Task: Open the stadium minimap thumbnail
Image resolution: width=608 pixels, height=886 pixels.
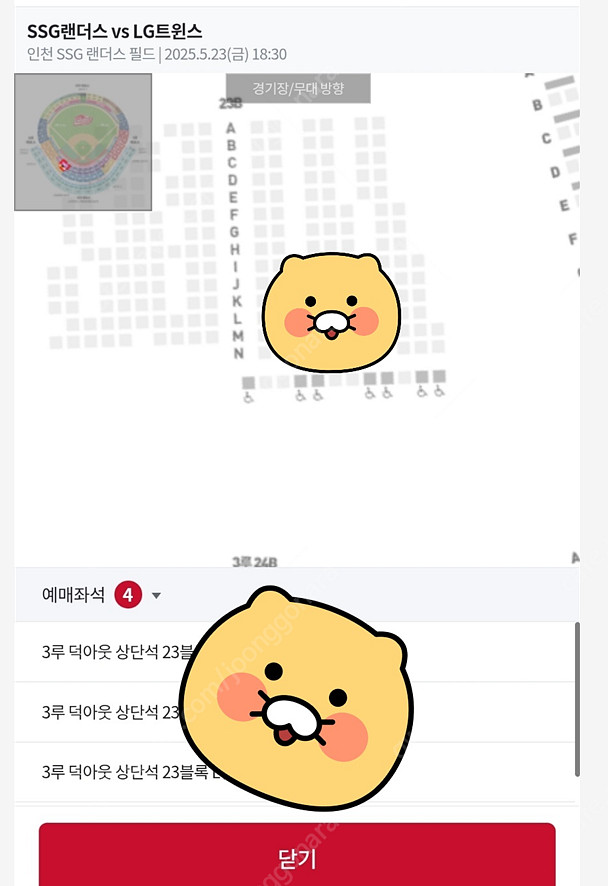Action: pyautogui.click(x=83, y=142)
